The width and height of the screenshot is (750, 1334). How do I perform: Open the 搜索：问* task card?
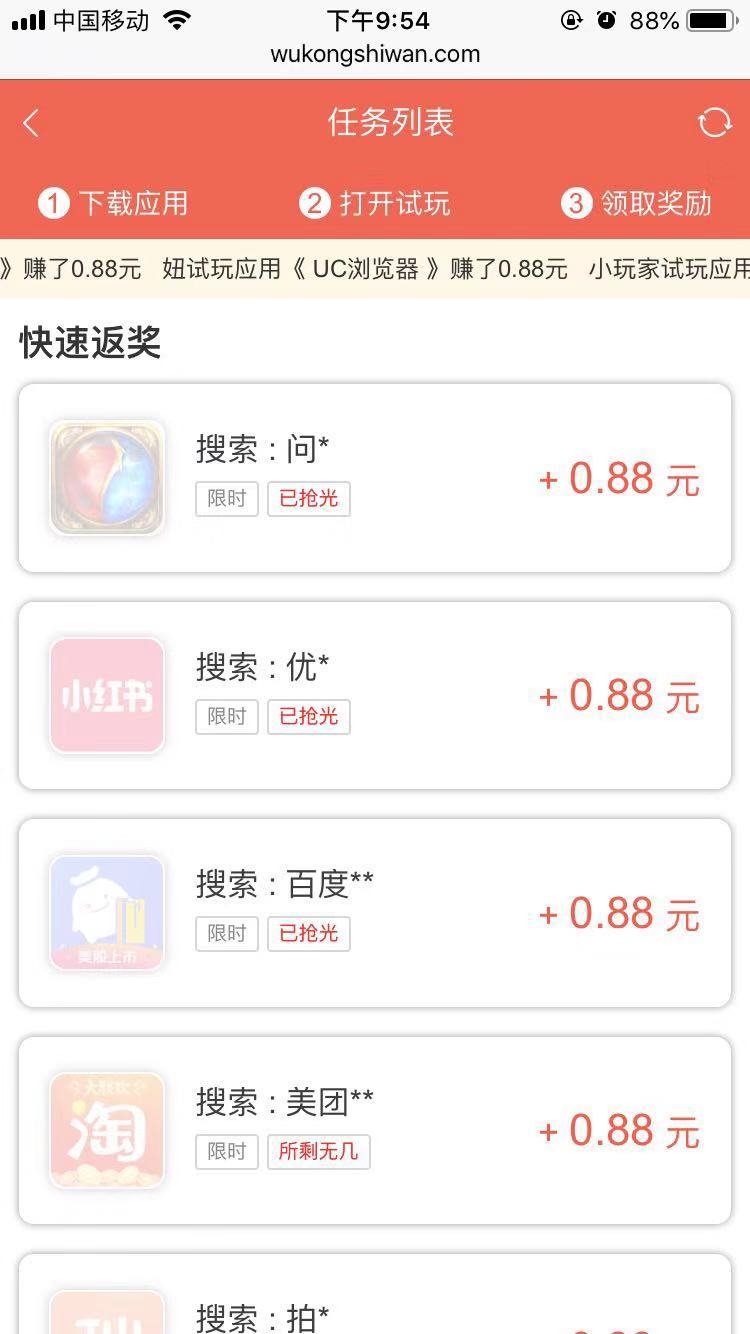[374, 478]
